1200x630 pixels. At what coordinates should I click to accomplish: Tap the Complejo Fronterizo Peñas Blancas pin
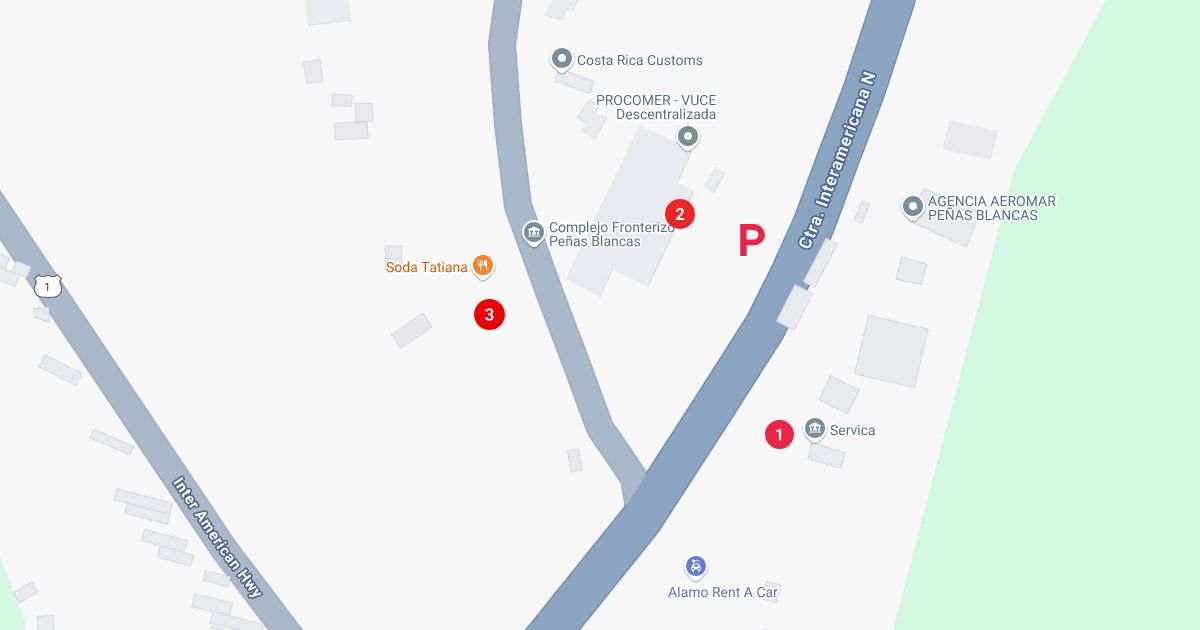tap(533, 233)
